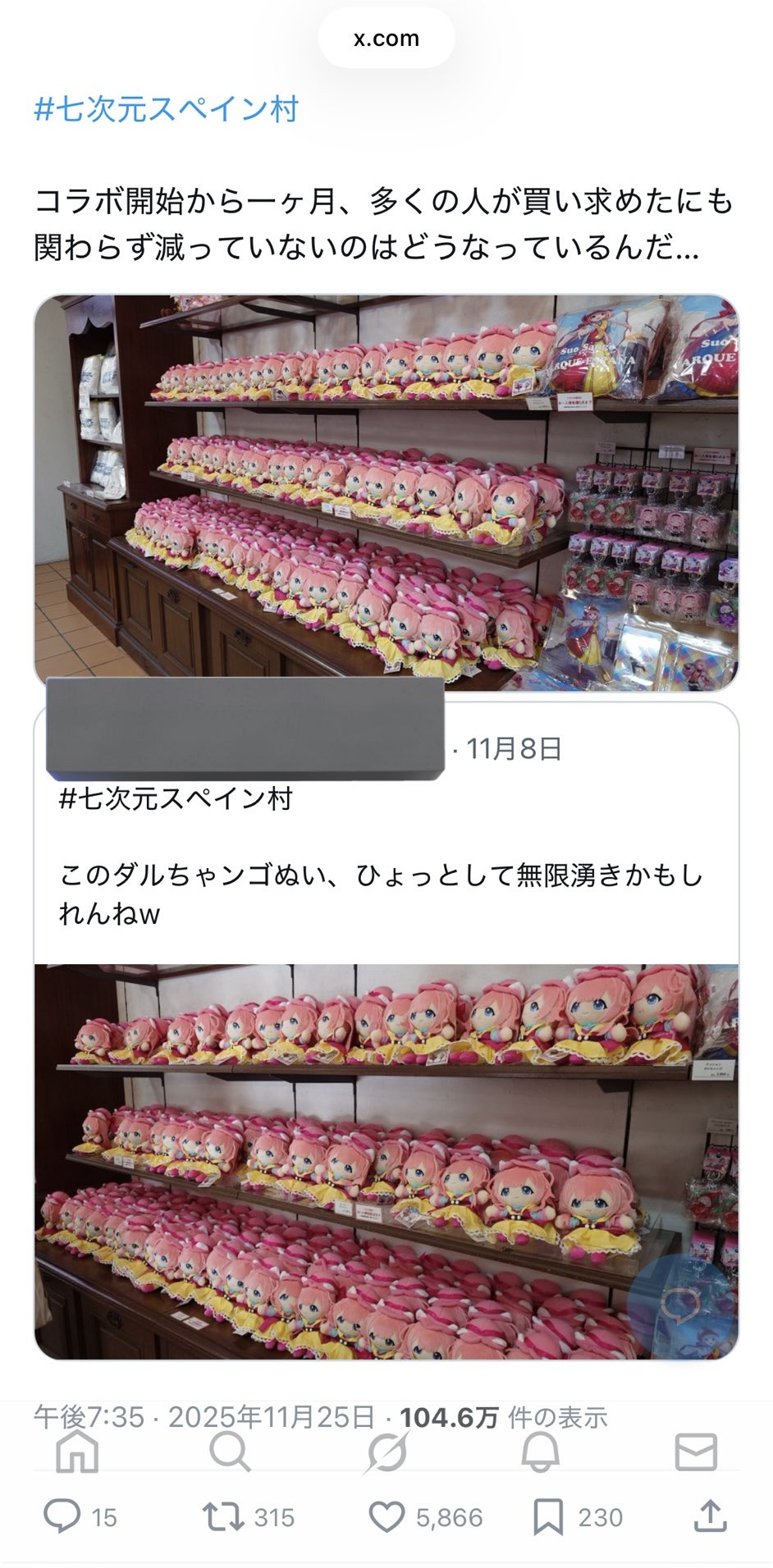Image resolution: width=773 pixels, height=1568 pixels.
Task: Repost this tweet with 315 reposts
Action: [x=222, y=1517]
